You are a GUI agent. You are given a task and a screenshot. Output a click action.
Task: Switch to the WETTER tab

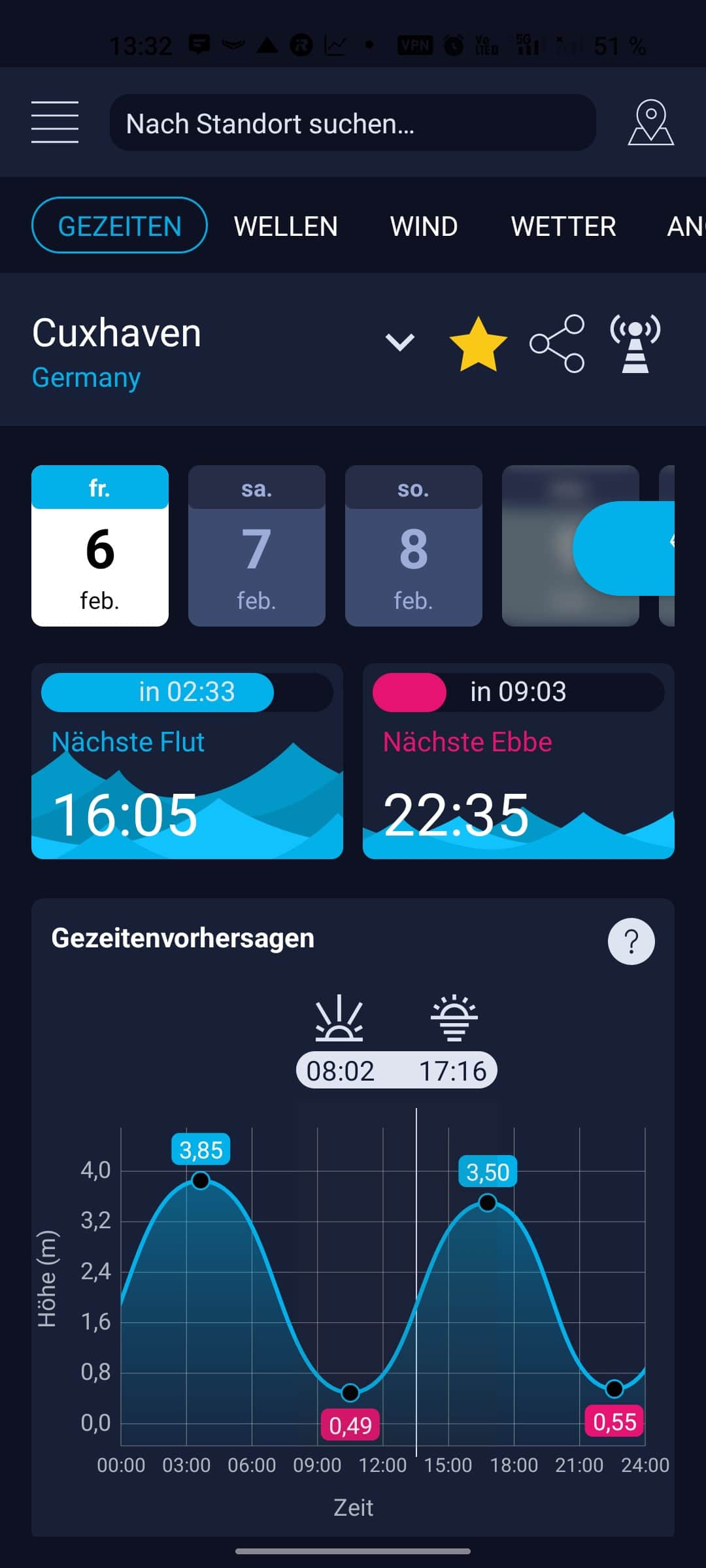[x=563, y=226]
